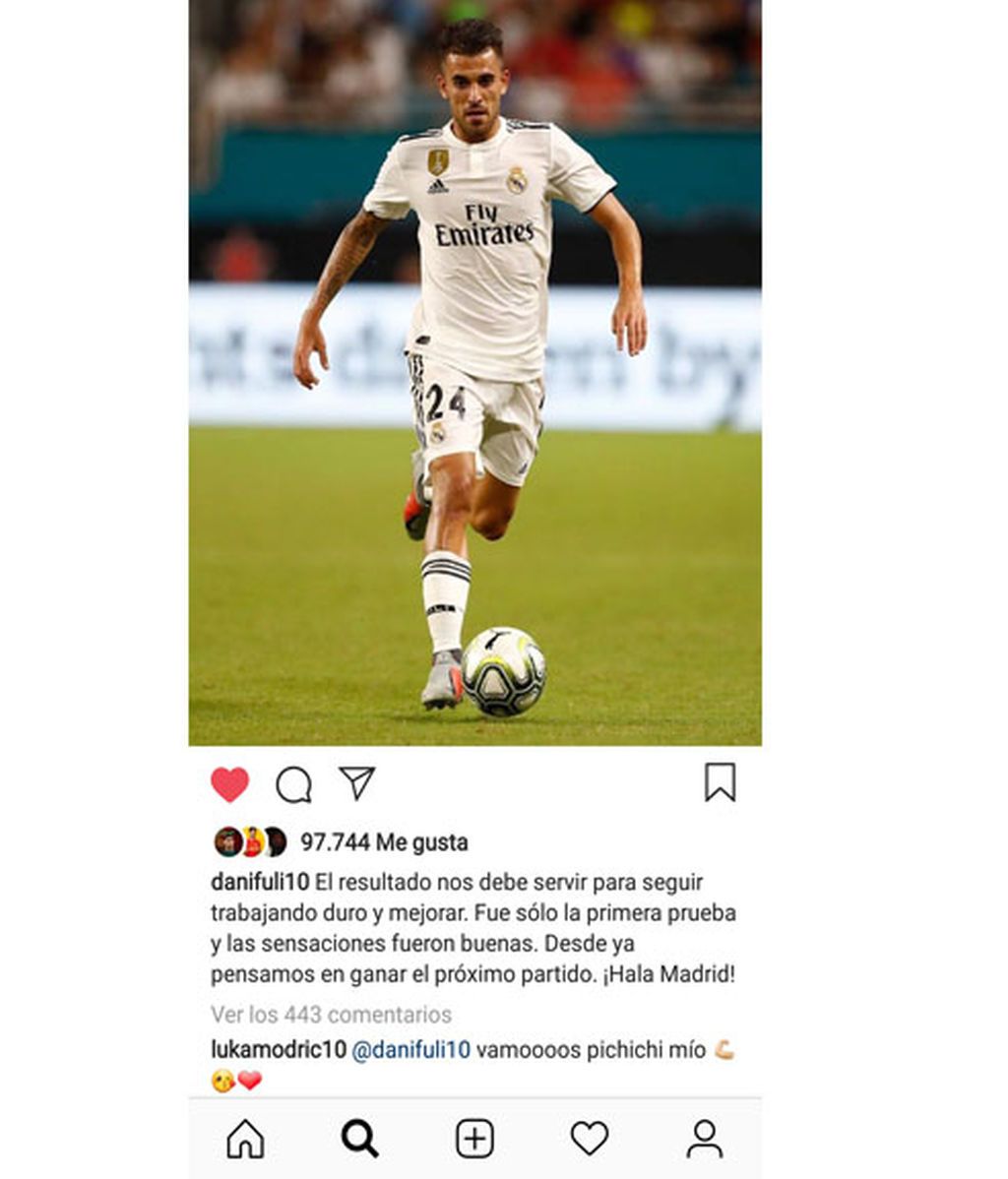Open danifuli10 profile from the caption
1008x1179 pixels.
coord(260,882)
